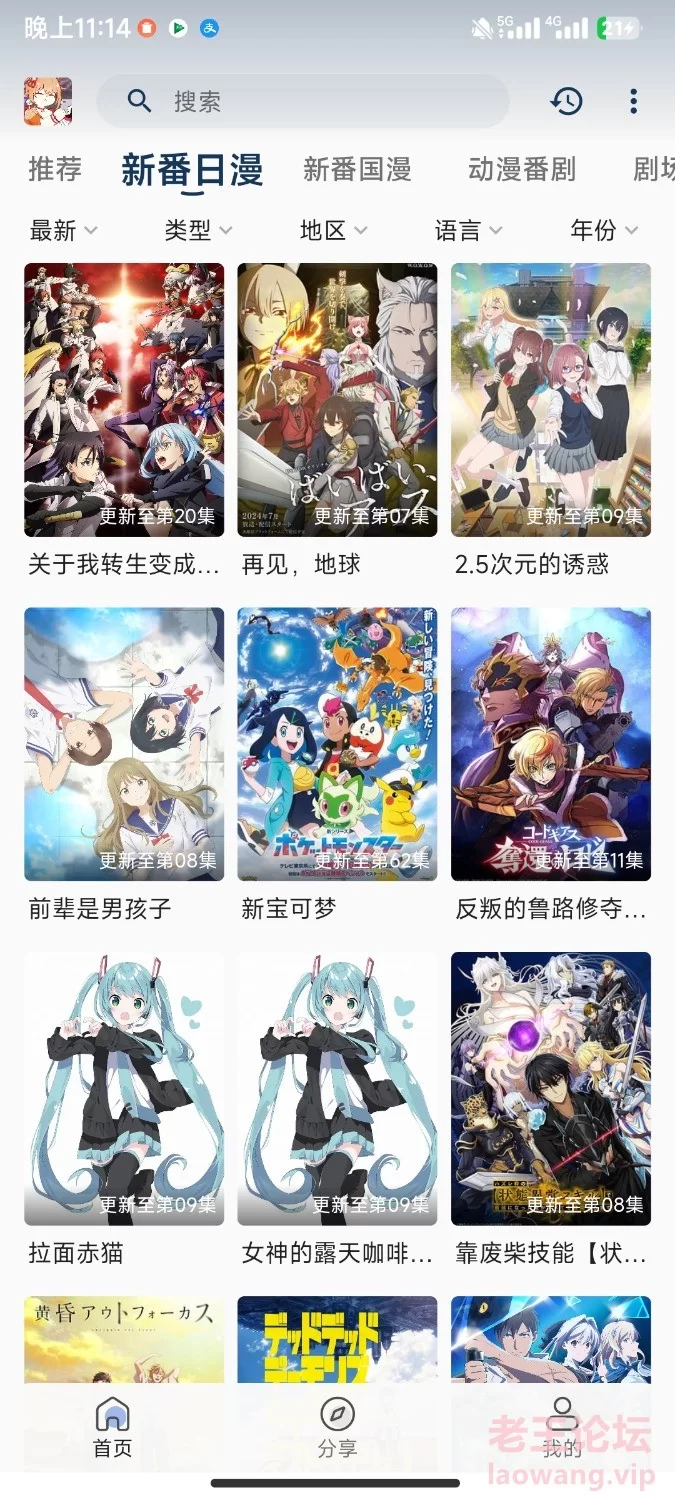
Task: Go to the 我的 bottom tab
Action: tap(562, 1427)
